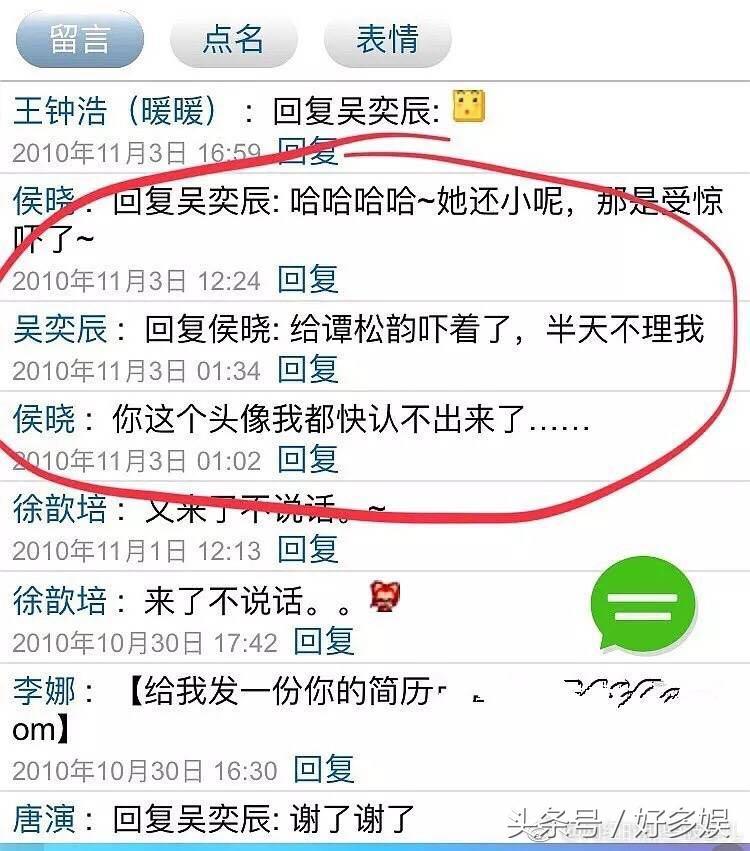Screen dimensions: 750x851
Task: Open 唐演's profile
Action: (44, 820)
